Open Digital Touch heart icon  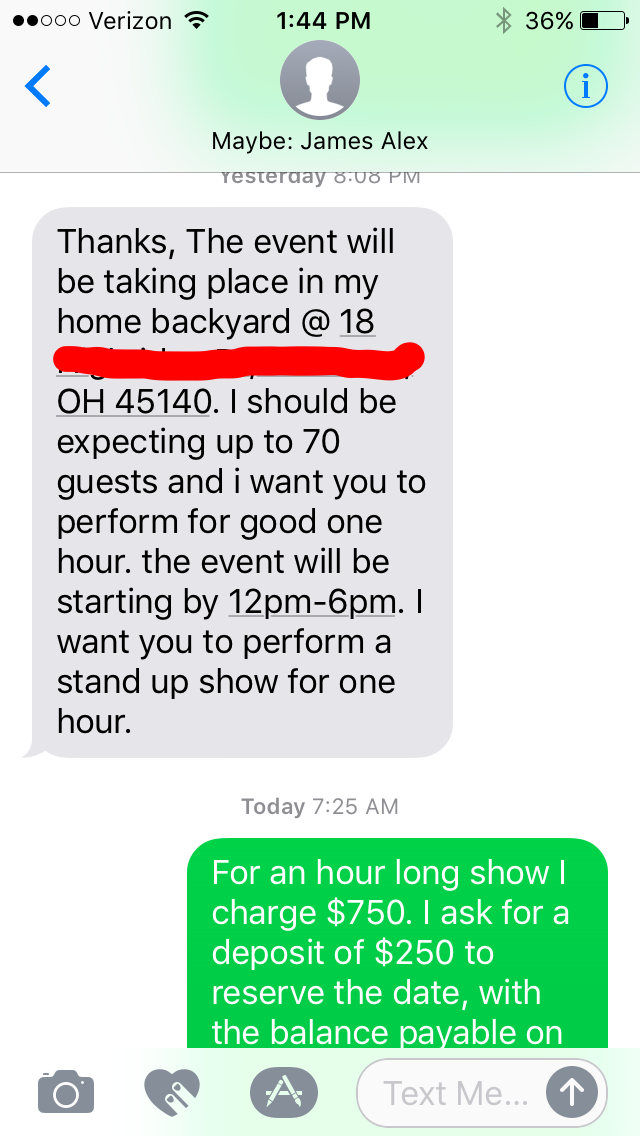coord(172,1091)
